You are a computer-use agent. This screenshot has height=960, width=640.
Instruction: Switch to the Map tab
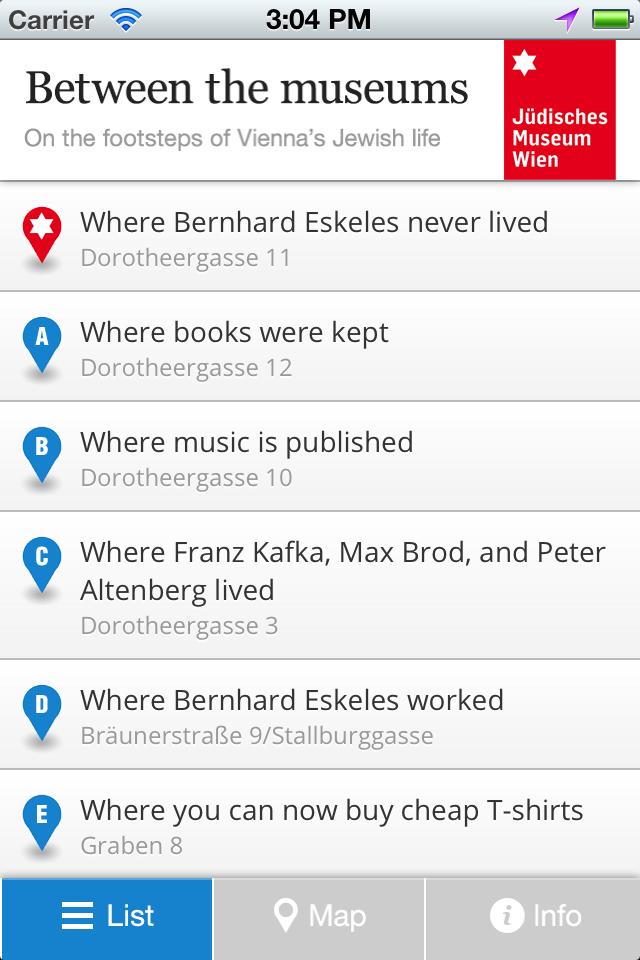pyautogui.click(x=320, y=916)
